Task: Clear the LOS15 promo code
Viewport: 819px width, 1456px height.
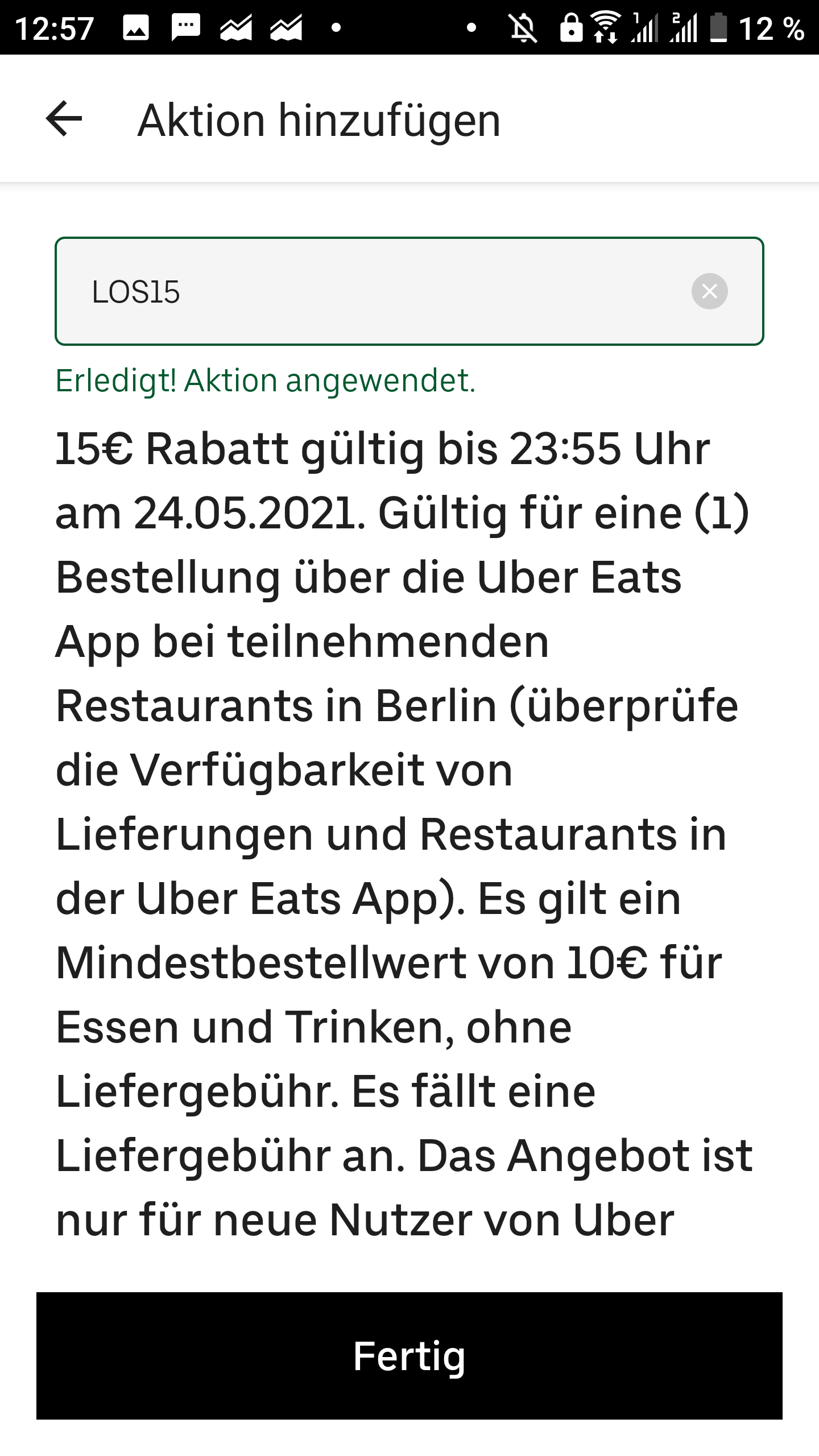Action: pyautogui.click(x=709, y=291)
